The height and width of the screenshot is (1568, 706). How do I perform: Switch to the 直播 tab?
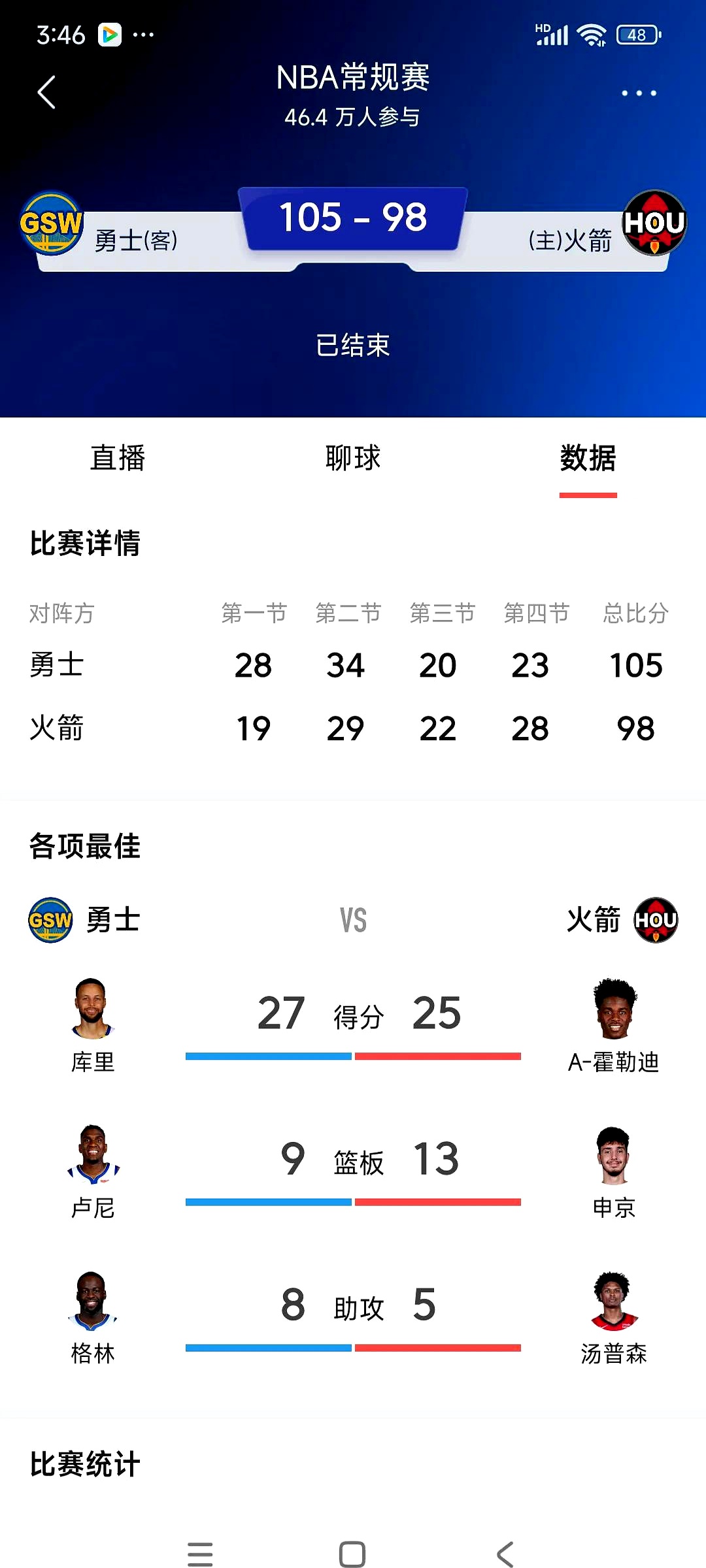(x=118, y=457)
